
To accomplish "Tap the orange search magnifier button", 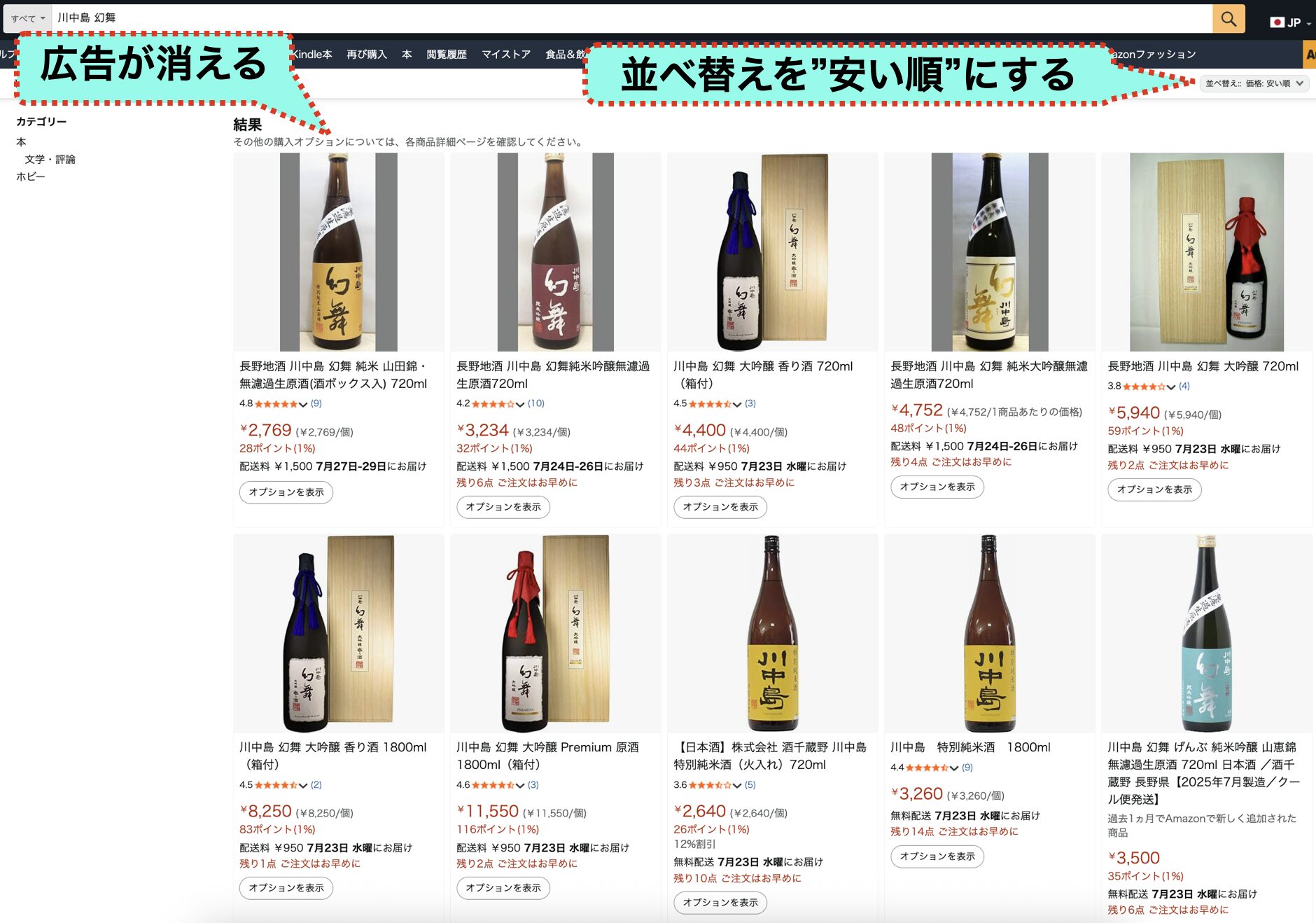I will pos(1228,18).
